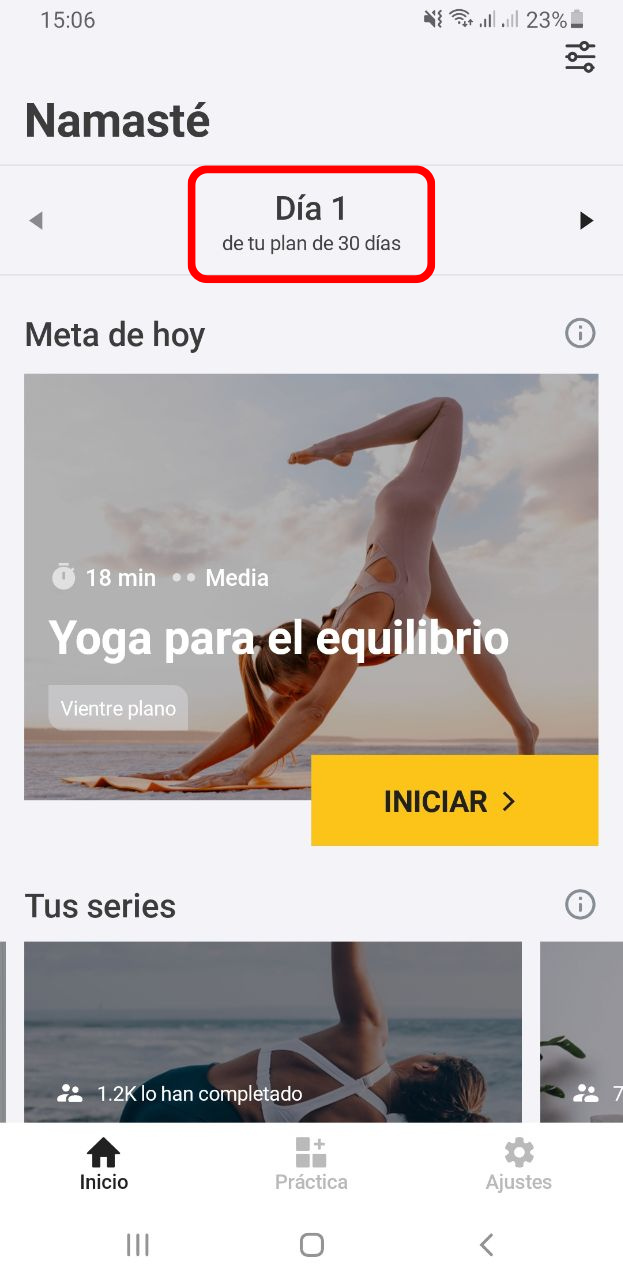The height and width of the screenshot is (1280, 623).
Task: Open Yoga para el equilibrio card
Action: click(x=311, y=587)
